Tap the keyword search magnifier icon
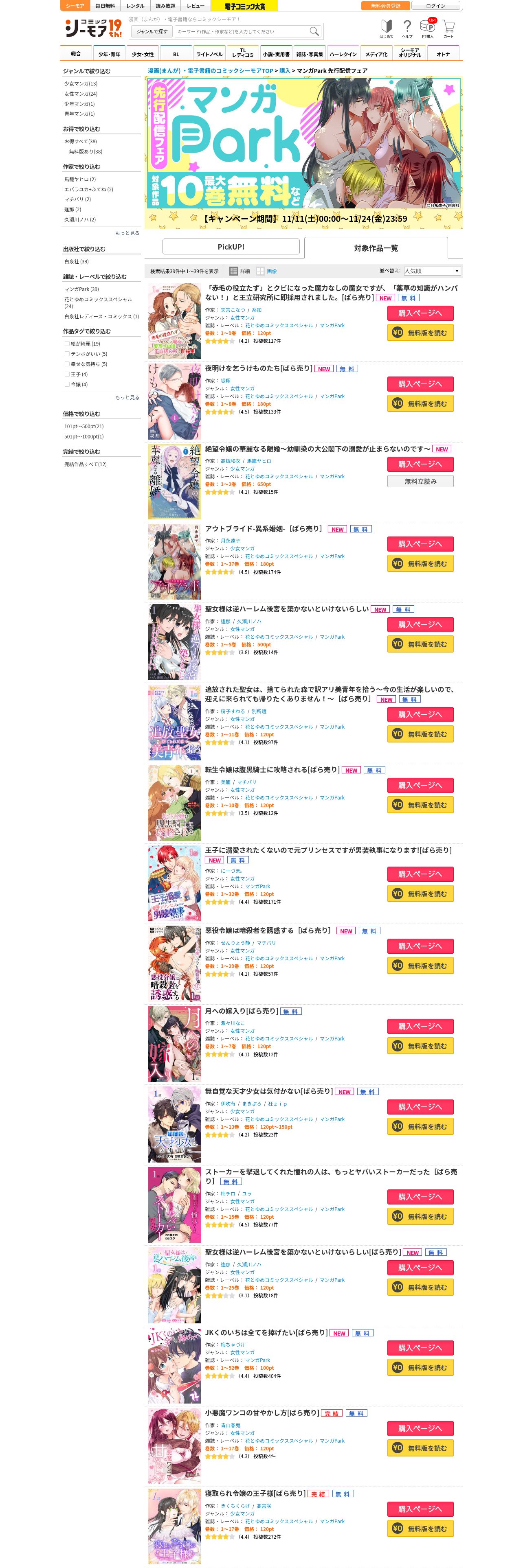Image resolution: width=523 pixels, height=1568 pixels. (x=314, y=32)
